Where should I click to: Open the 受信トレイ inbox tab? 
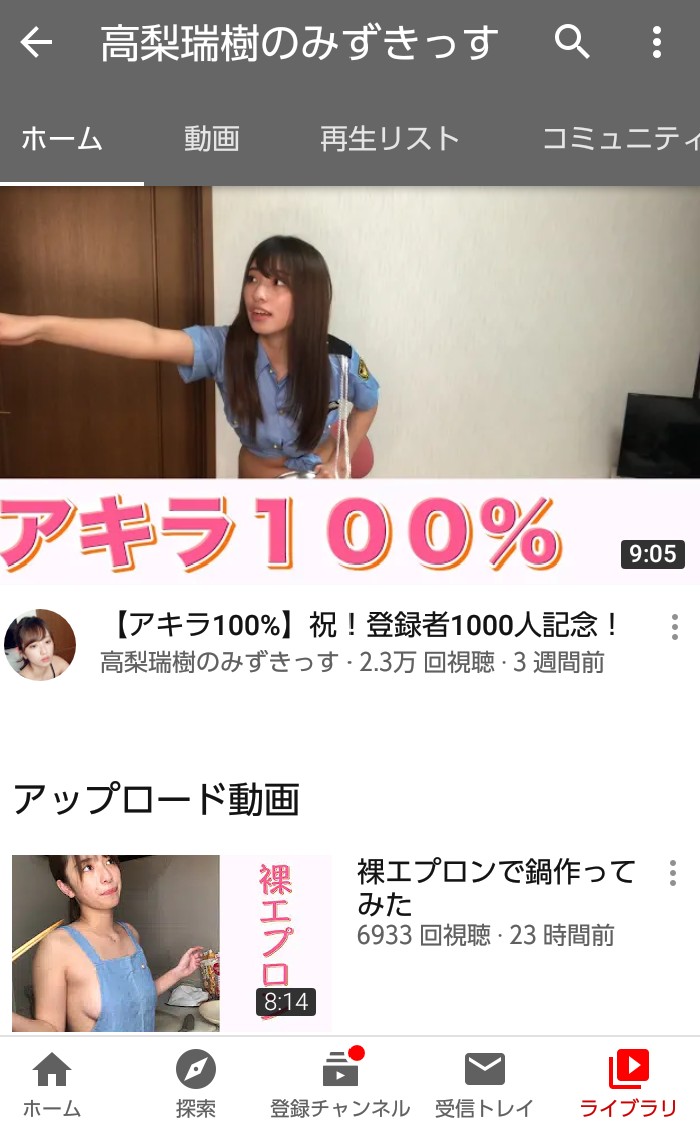[x=484, y=1084]
